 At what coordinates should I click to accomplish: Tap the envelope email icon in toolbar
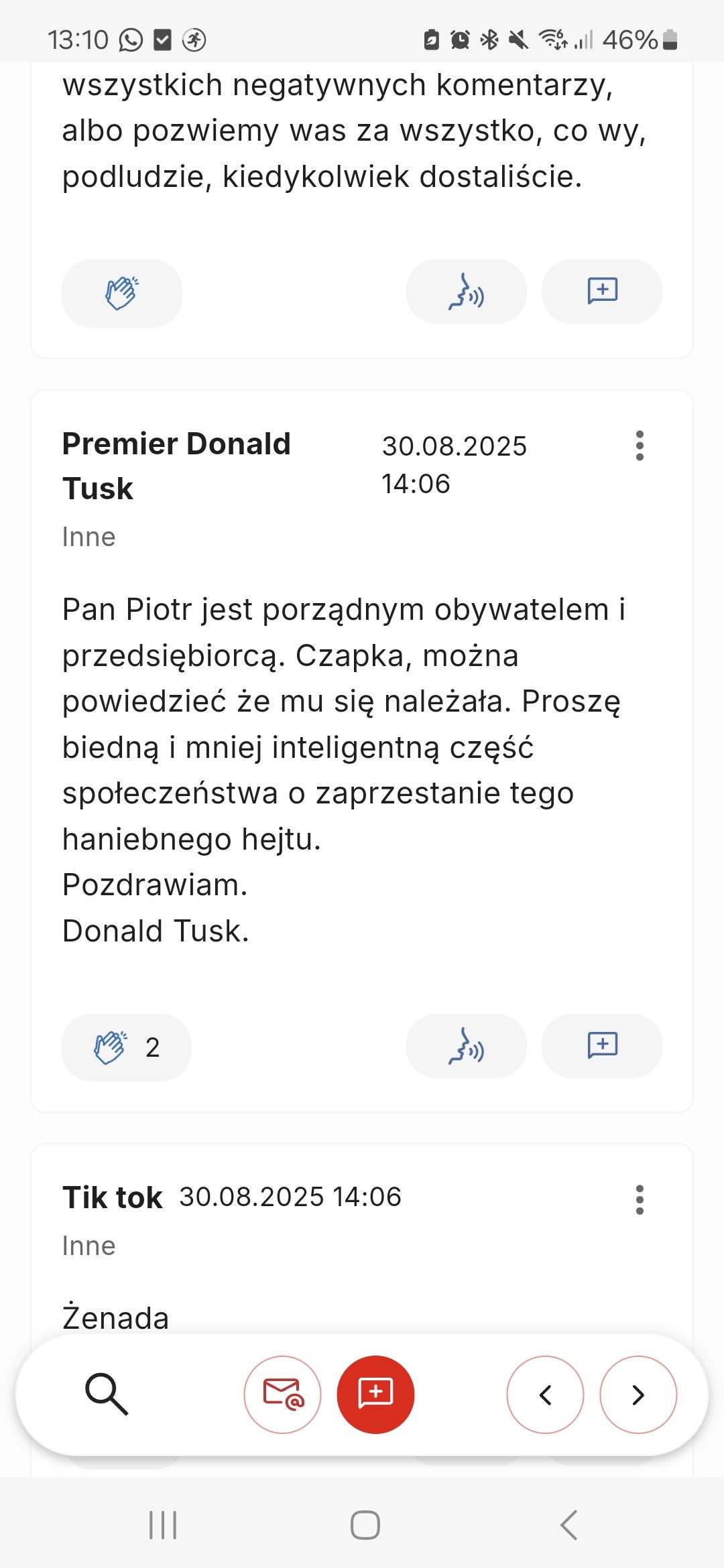(x=282, y=1394)
